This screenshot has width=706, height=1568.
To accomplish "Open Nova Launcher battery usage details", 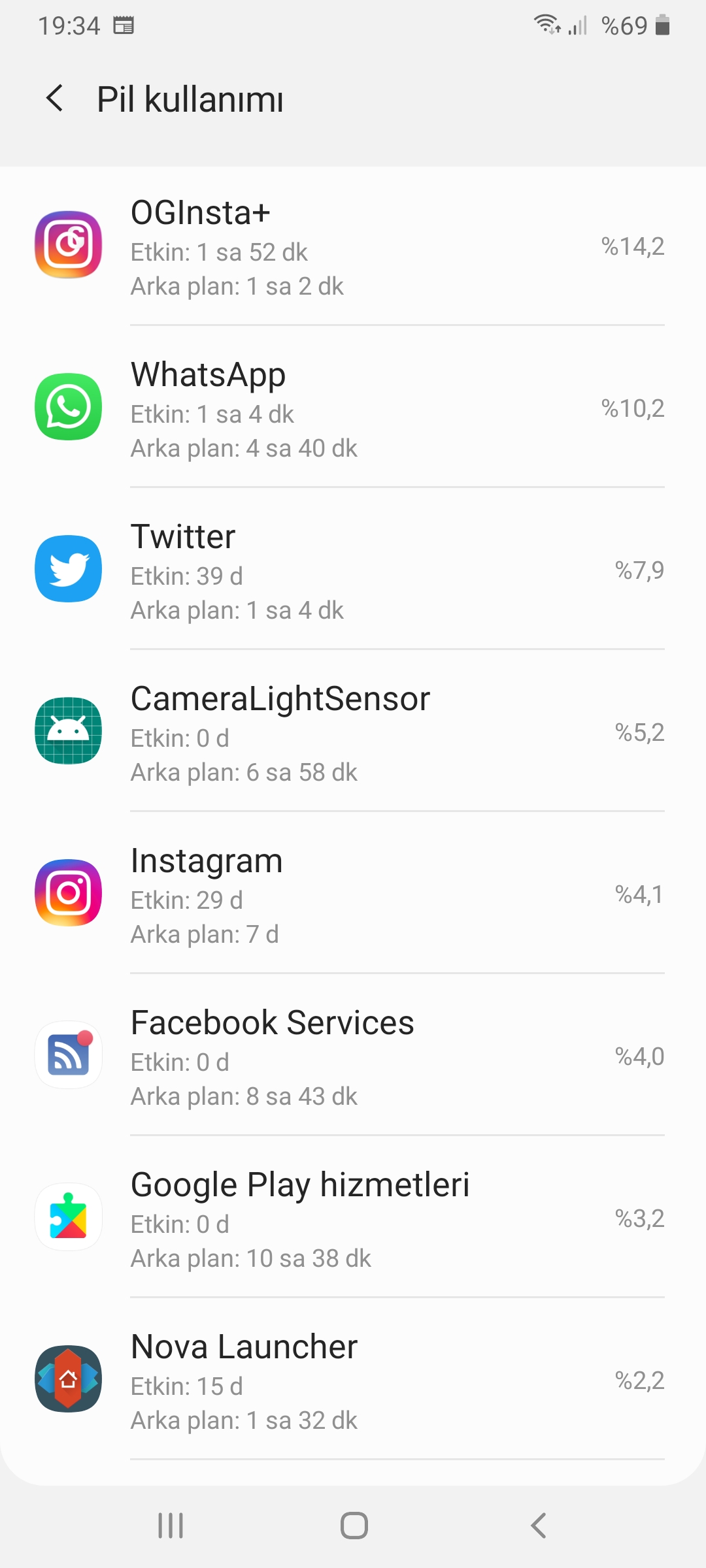I will (x=353, y=1379).
